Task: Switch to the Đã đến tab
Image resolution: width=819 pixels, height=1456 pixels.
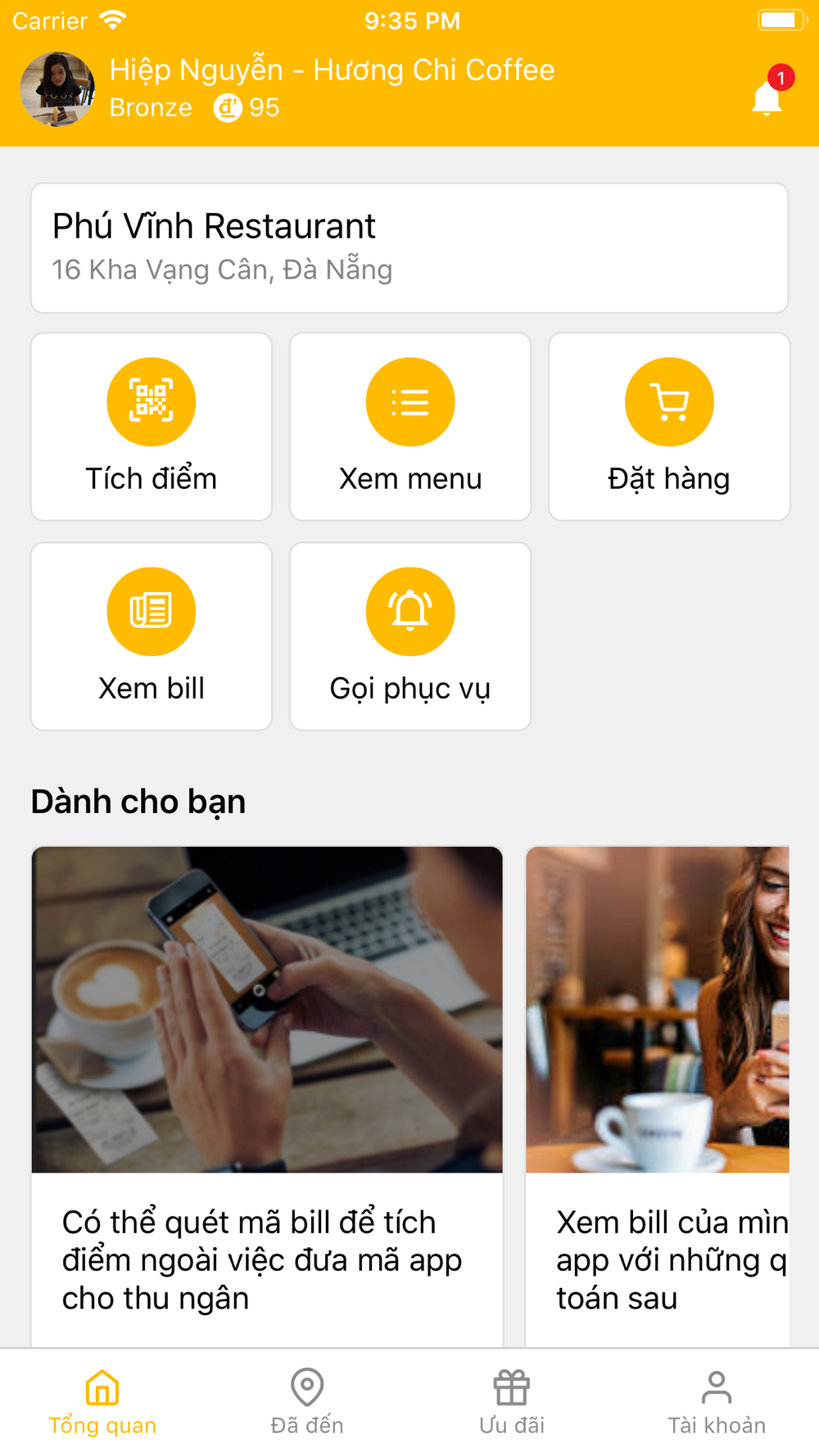Action: [307, 1403]
